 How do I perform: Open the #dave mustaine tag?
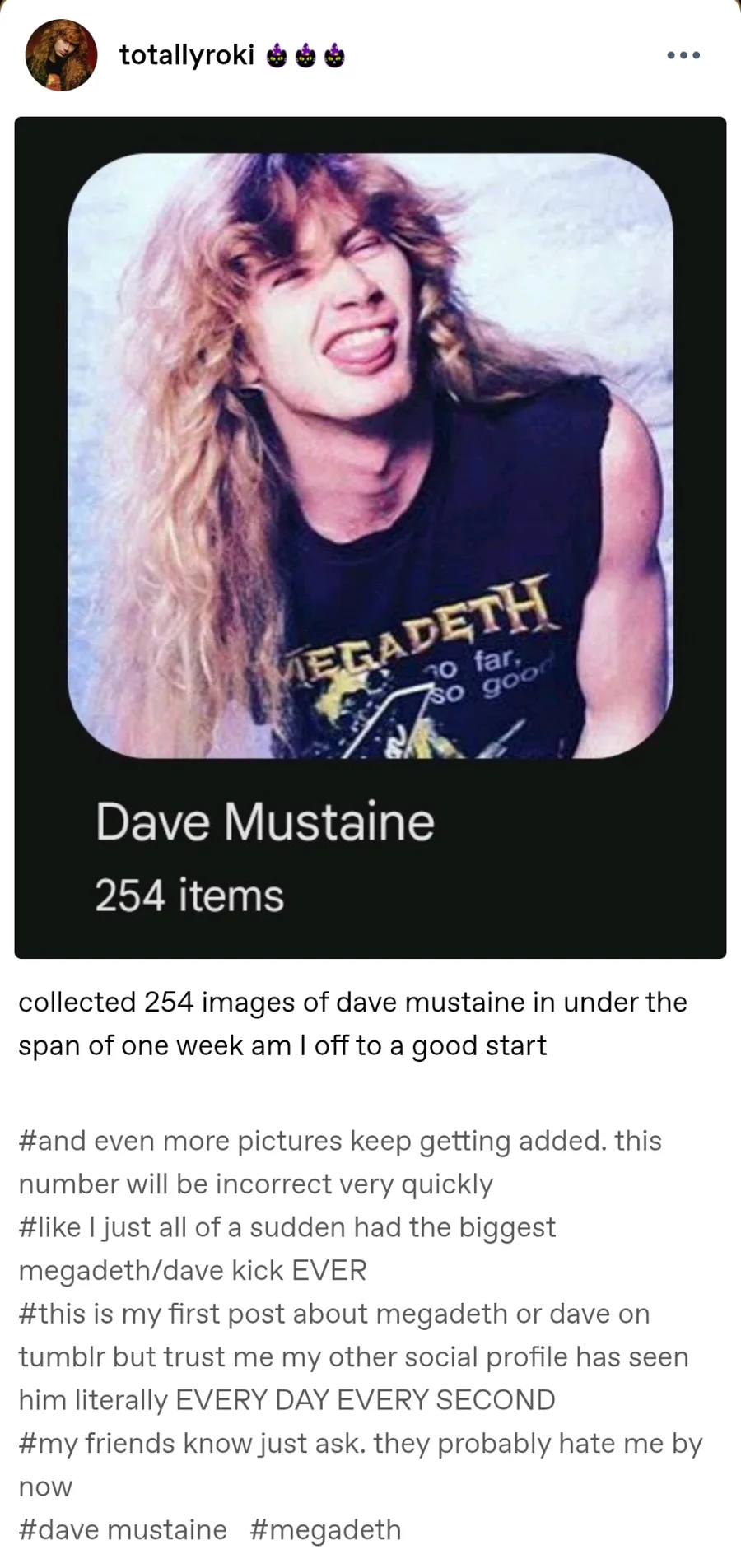coord(123,1529)
